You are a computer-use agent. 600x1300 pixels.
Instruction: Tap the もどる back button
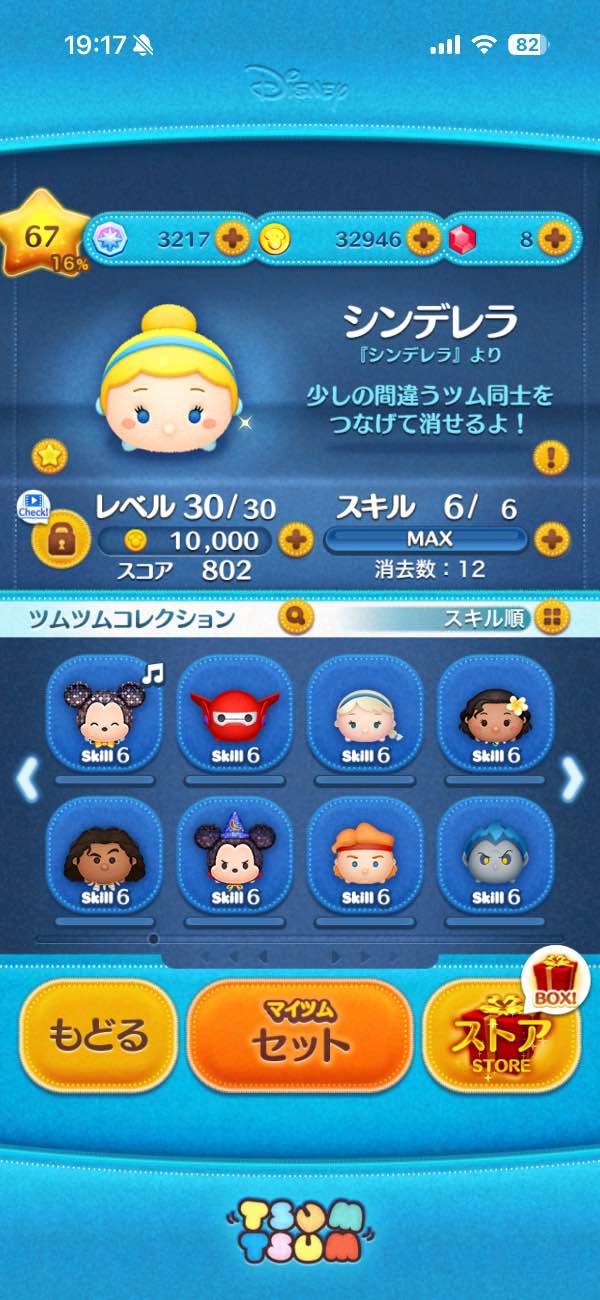pyautogui.click(x=98, y=1035)
